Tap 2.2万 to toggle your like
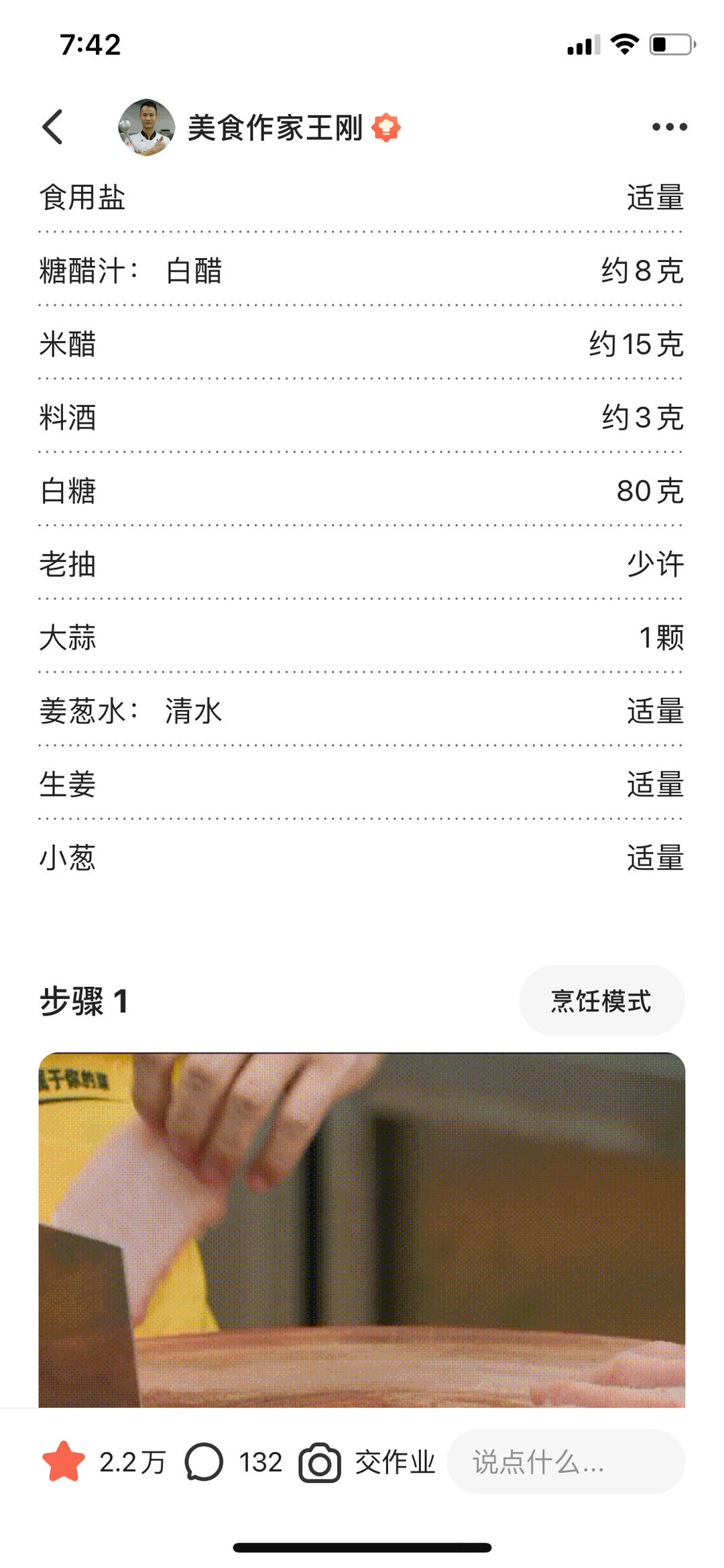 [133, 1462]
